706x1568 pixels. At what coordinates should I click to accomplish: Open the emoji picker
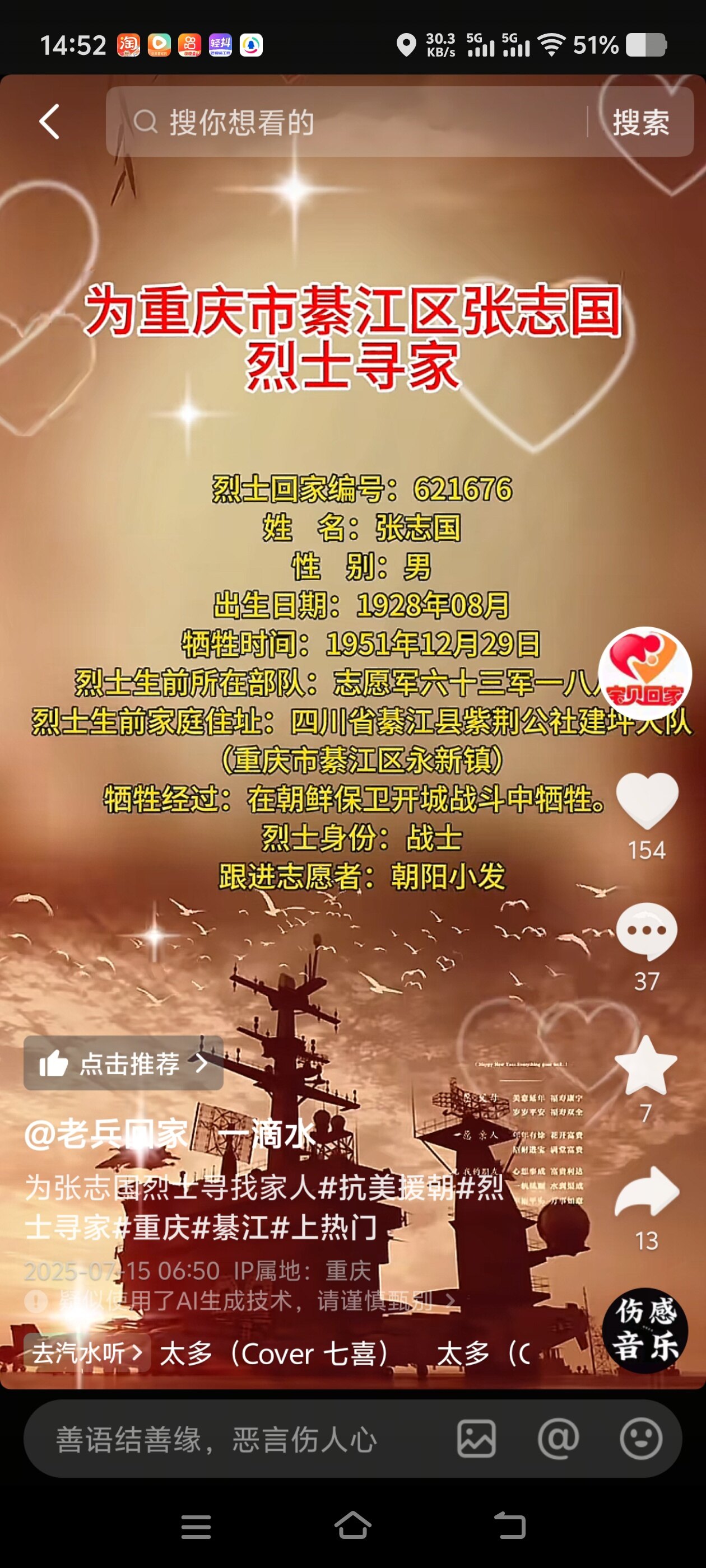coord(640,1439)
